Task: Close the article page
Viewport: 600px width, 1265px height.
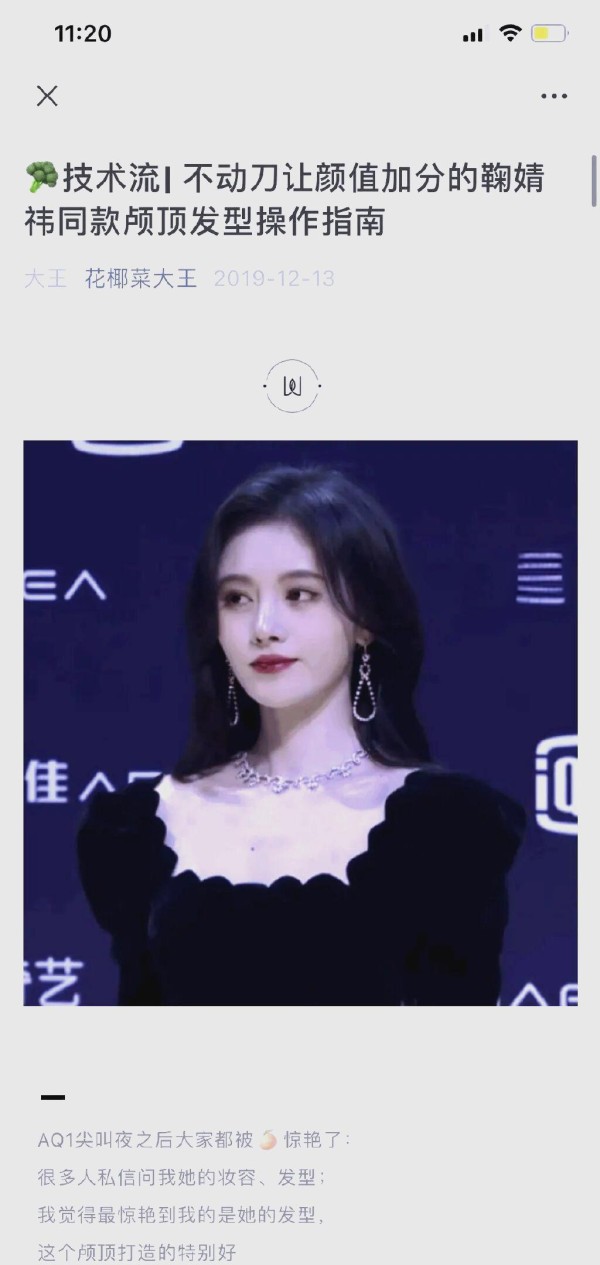Action: point(47,96)
